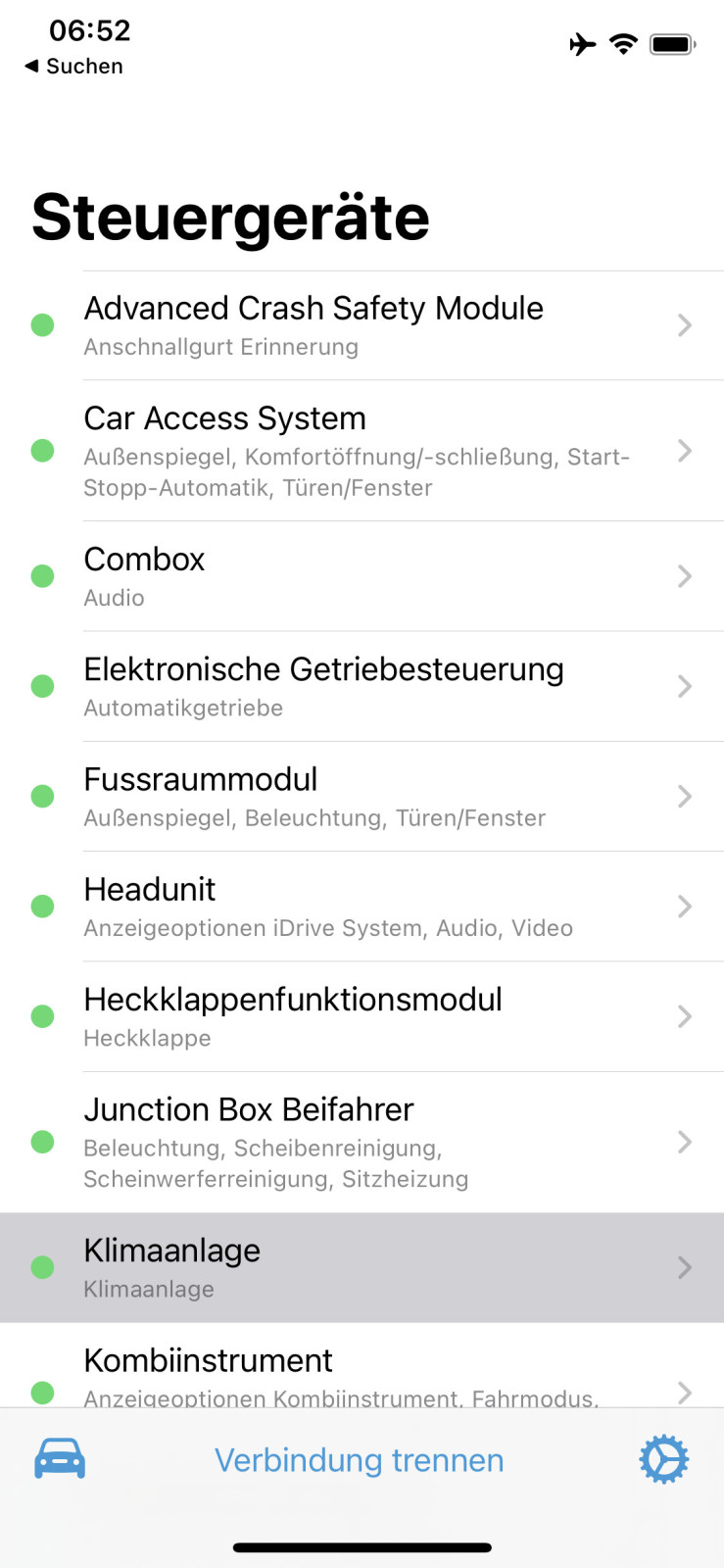Select Junction Box Beifahrer
724x1568 pixels.
click(362, 1142)
